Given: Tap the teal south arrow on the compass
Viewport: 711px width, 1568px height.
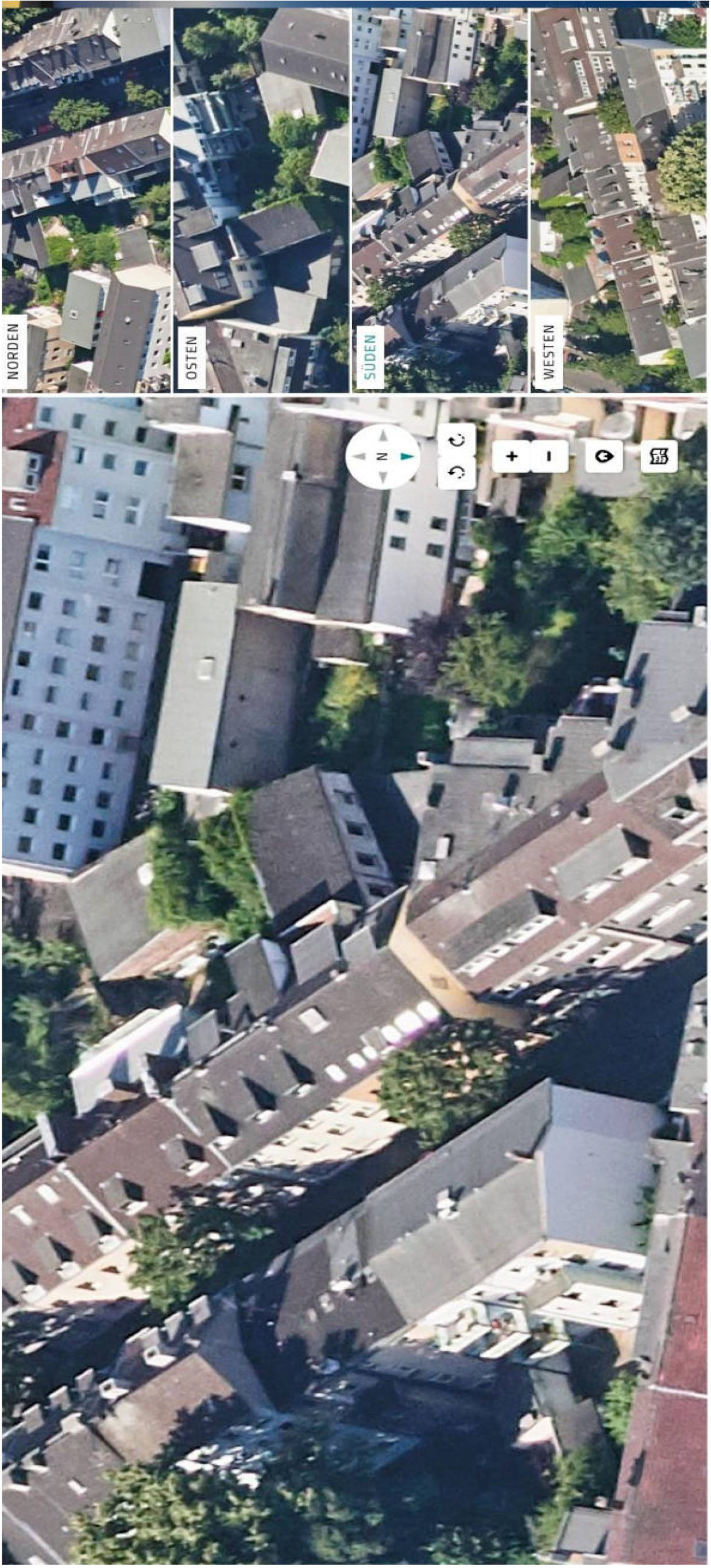Looking at the screenshot, I should pyautogui.click(x=407, y=457).
